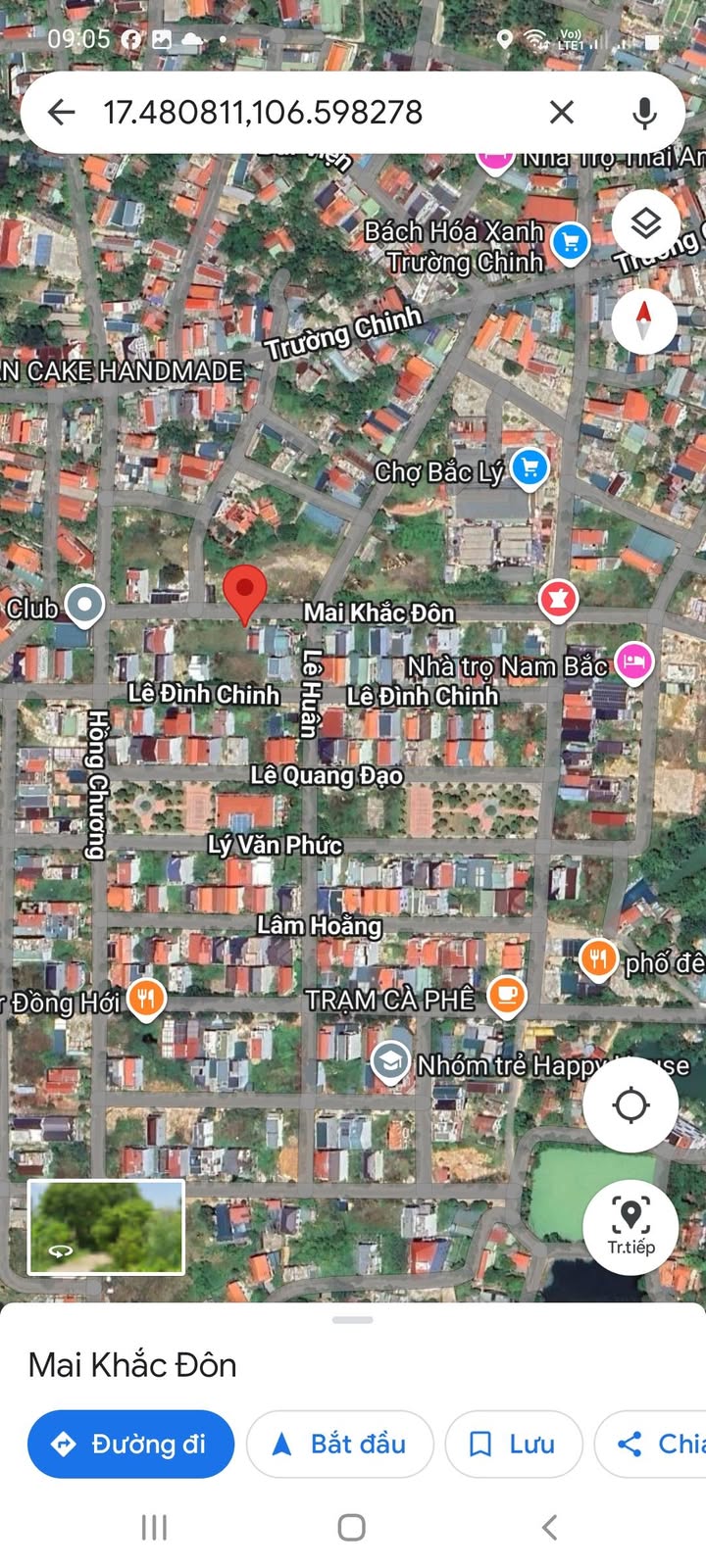Get directions with Đường đi
The height and width of the screenshot is (1568, 706).
130,1444
